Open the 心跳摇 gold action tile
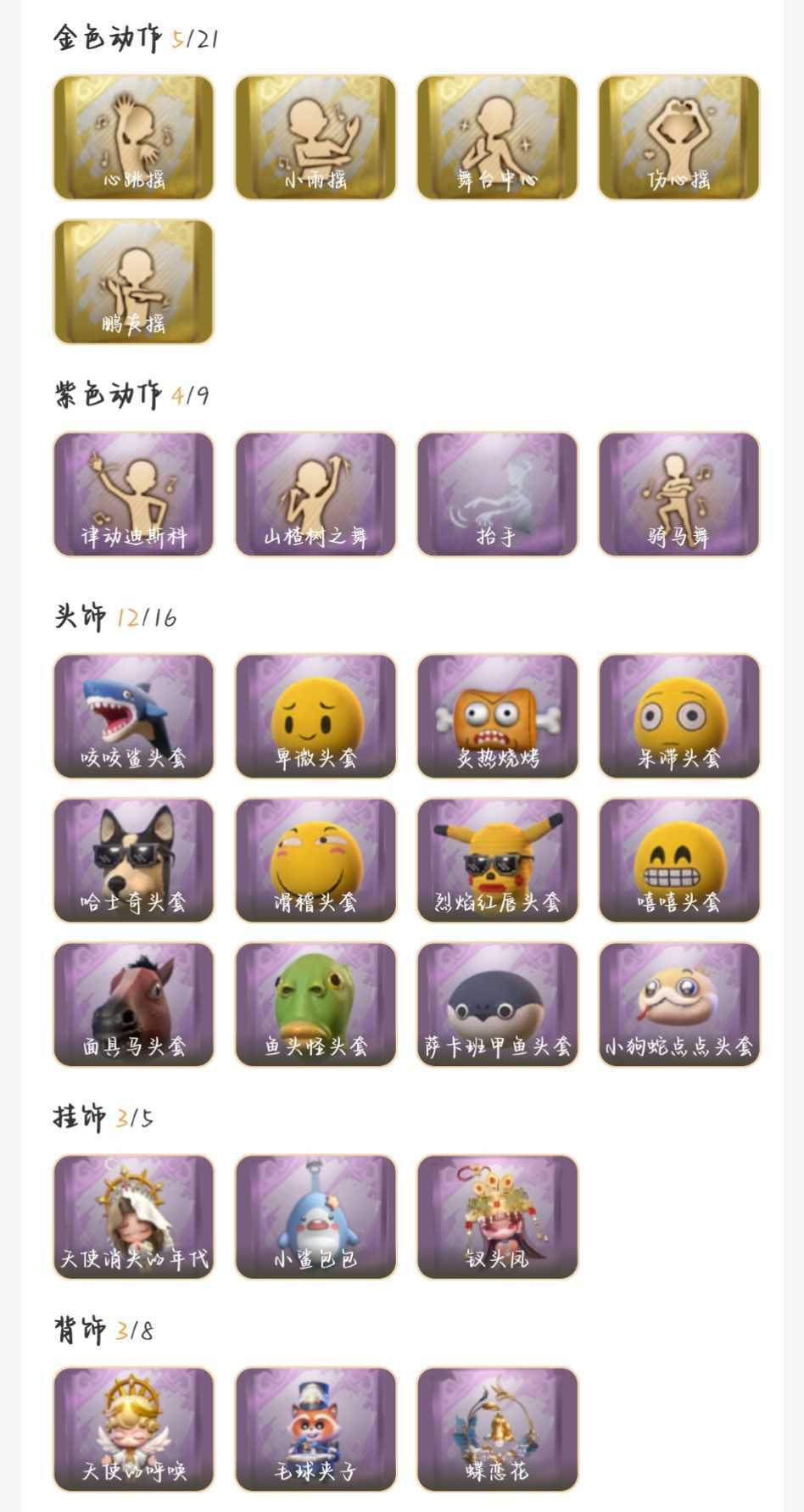 click(x=134, y=137)
